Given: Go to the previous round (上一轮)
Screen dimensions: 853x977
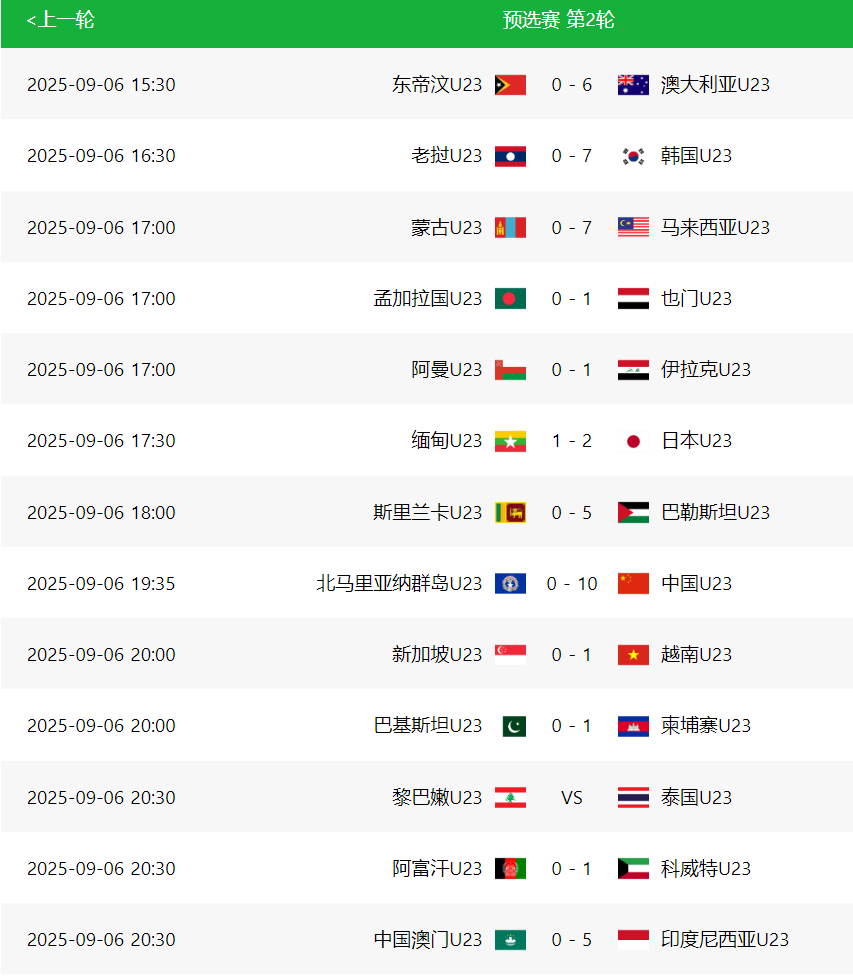Looking at the screenshot, I should [x=61, y=20].
